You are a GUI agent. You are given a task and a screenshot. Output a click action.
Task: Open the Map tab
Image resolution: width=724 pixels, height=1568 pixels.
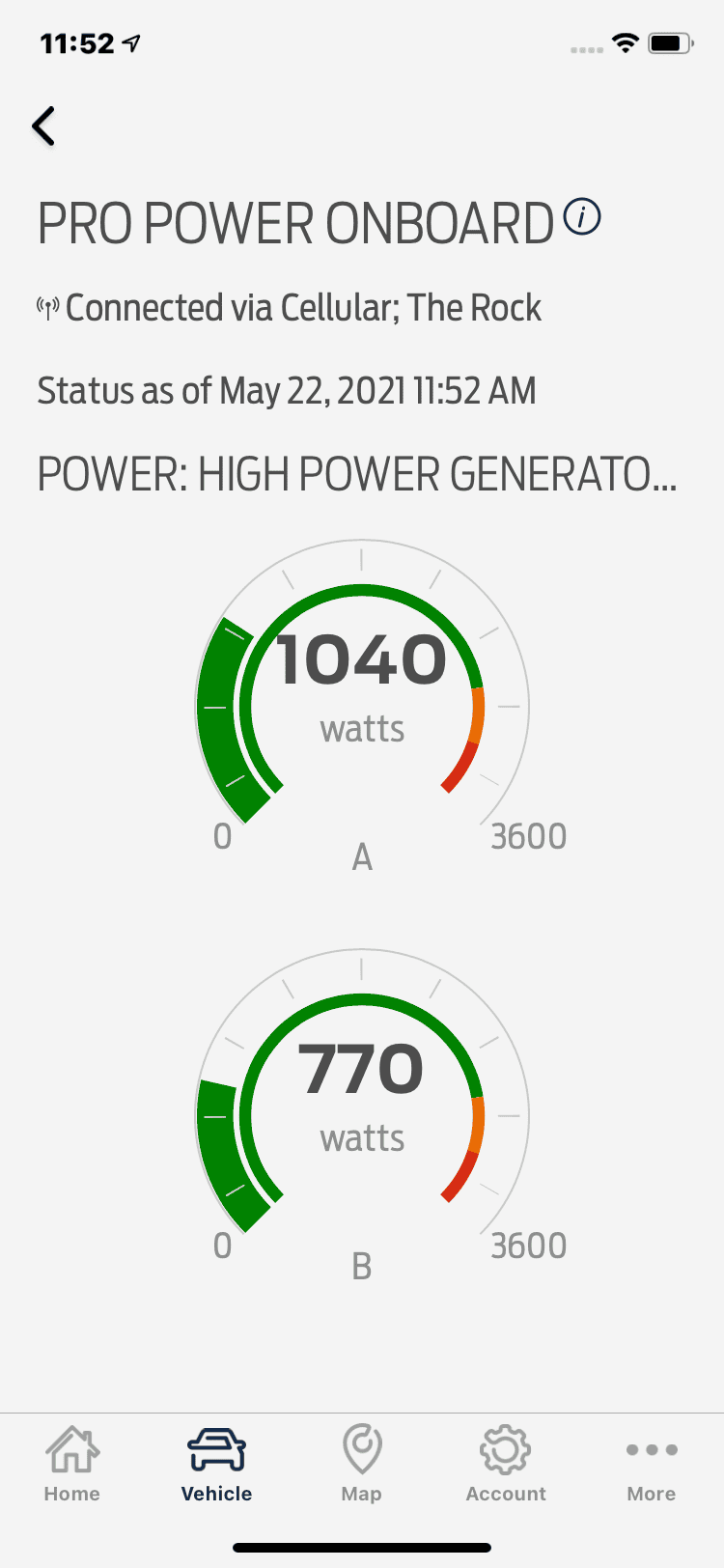tap(362, 1464)
